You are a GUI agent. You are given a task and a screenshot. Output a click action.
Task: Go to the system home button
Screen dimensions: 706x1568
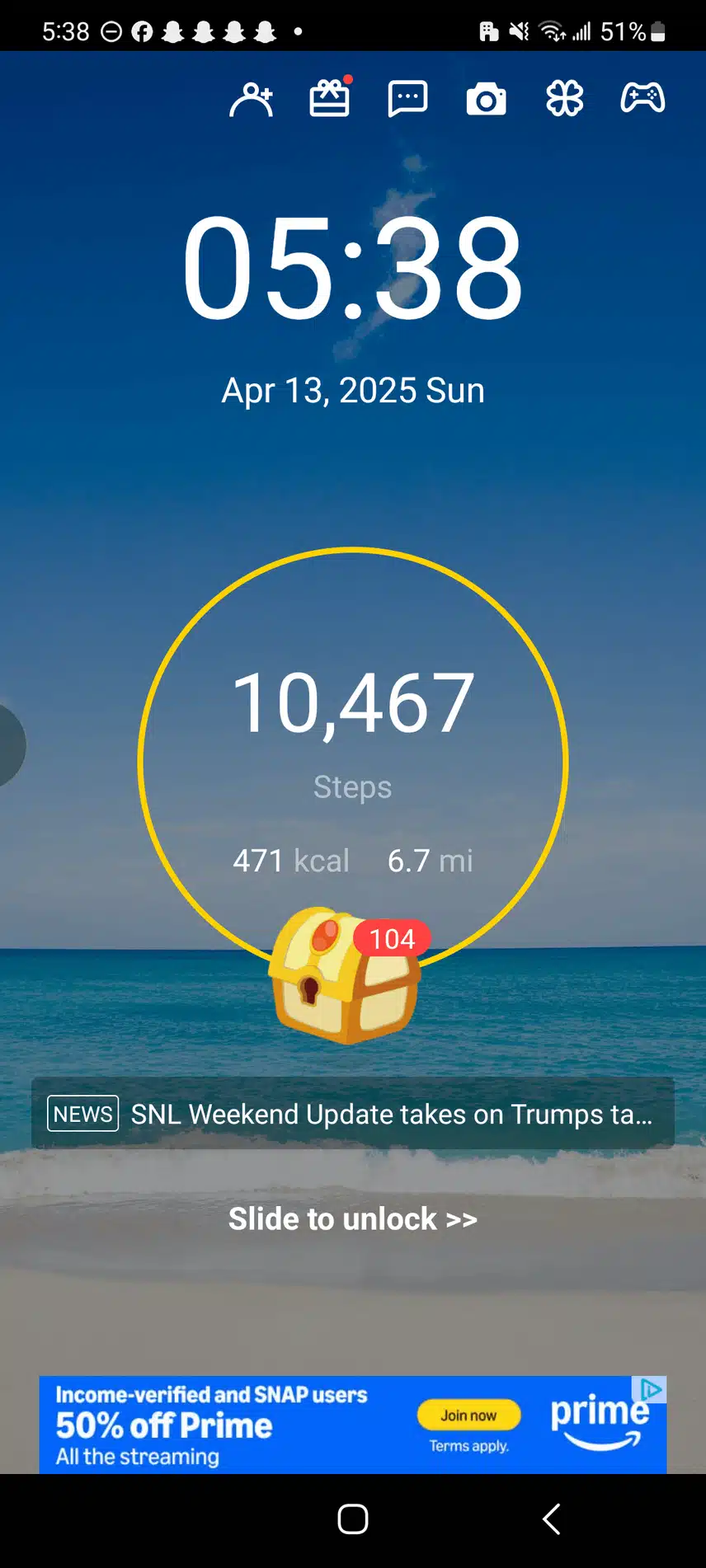[353, 1519]
